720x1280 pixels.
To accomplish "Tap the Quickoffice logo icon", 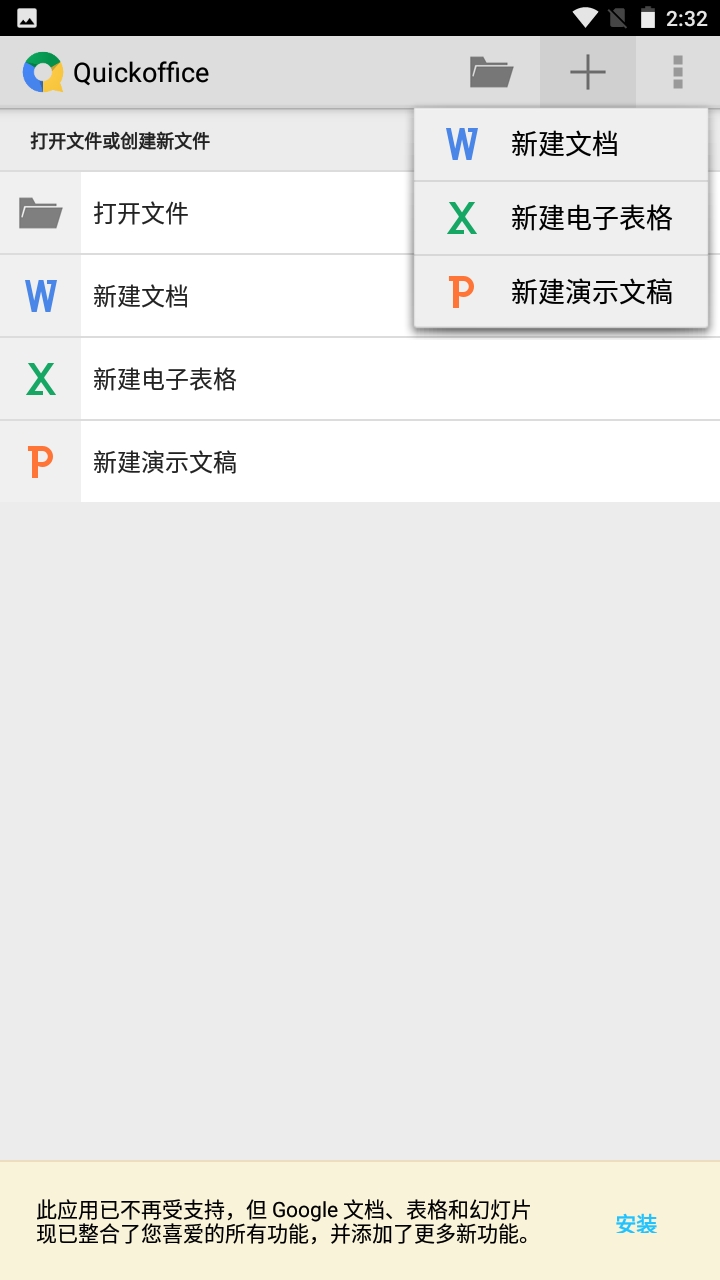I will 42,71.
